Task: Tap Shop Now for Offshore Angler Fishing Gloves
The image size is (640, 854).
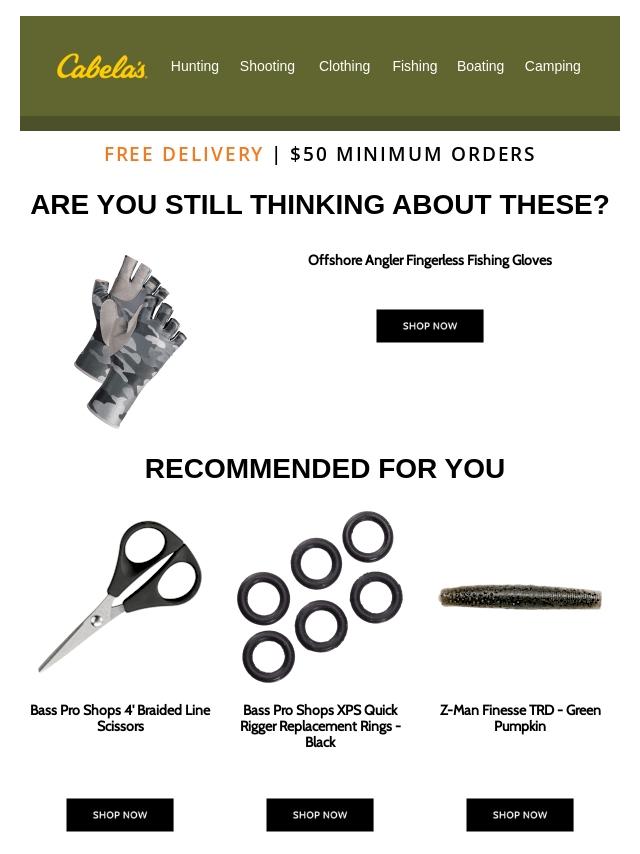Action: 430,326
